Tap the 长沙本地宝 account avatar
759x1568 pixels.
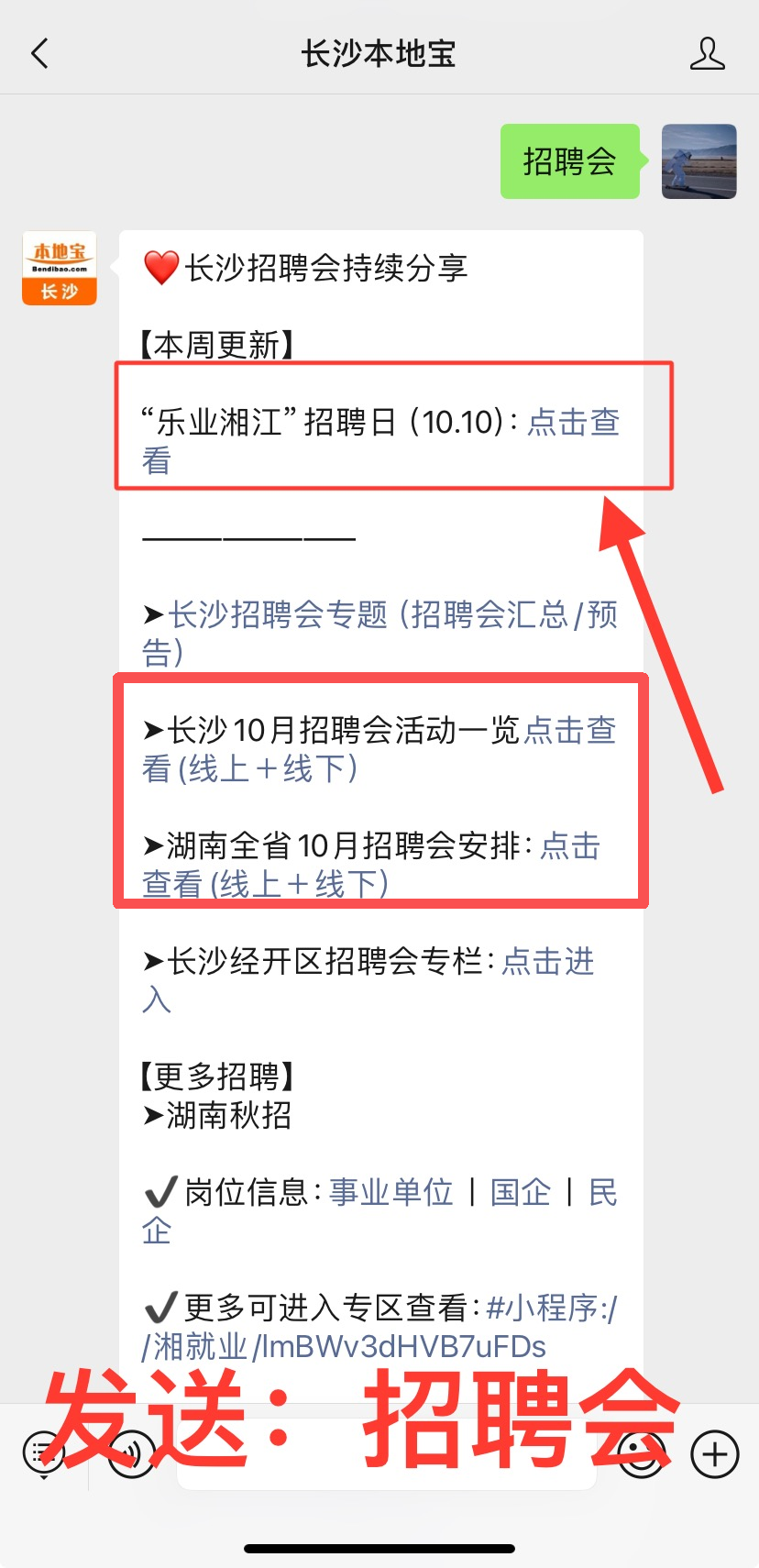click(x=60, y=268)
